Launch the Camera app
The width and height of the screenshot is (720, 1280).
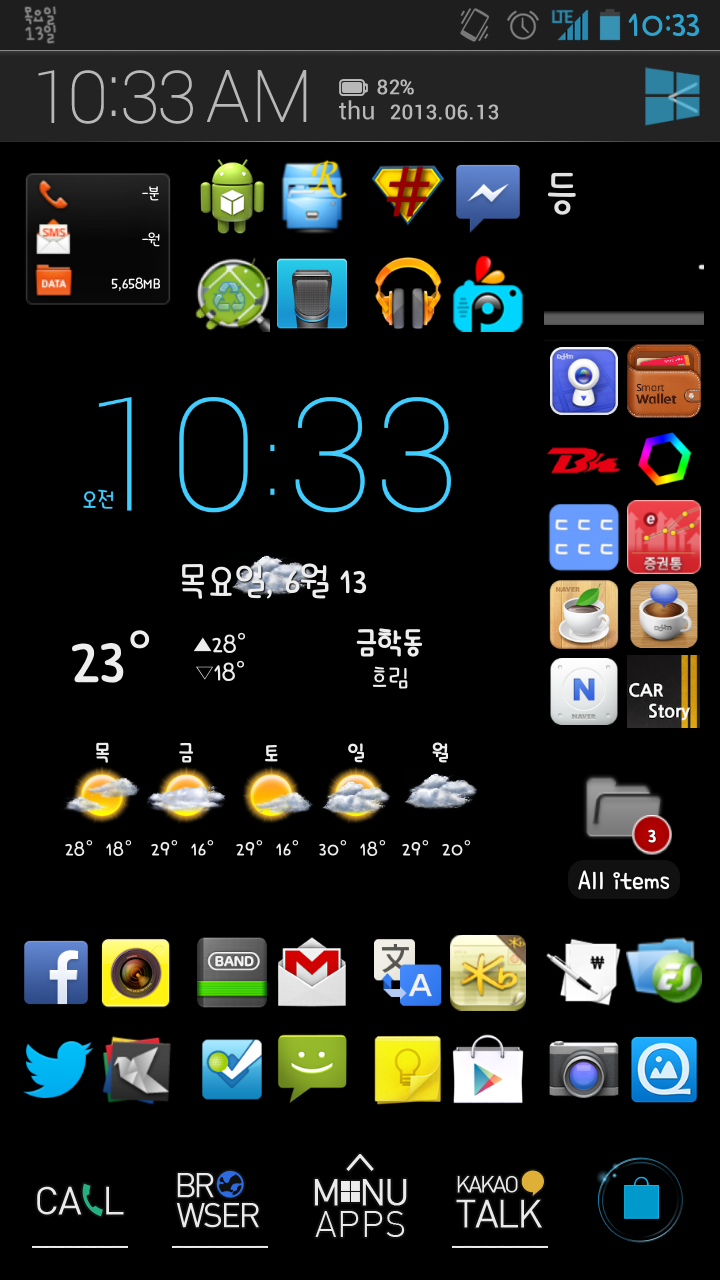pos(583,1069)
